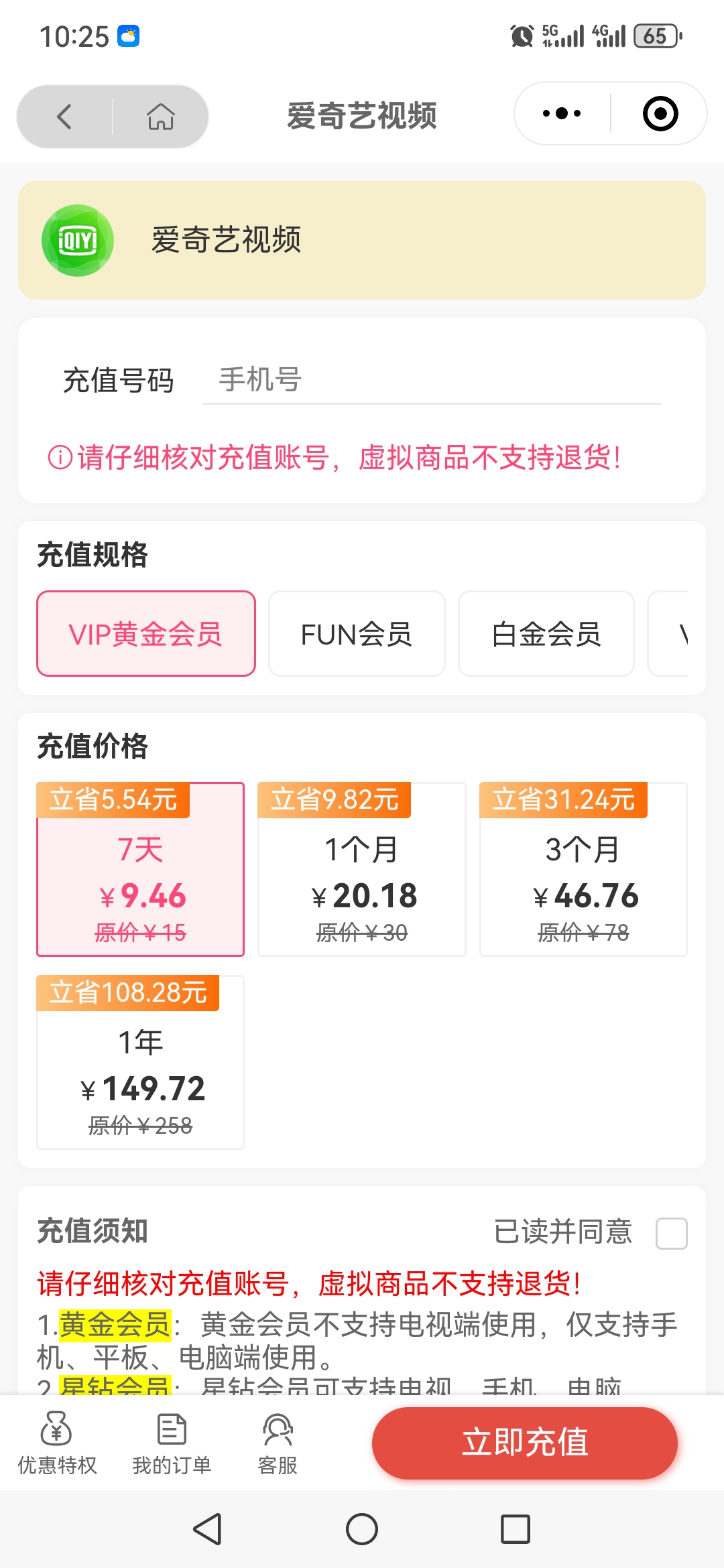
Task: Open the iQiyi logo icon
Action: tap(77, 239)
